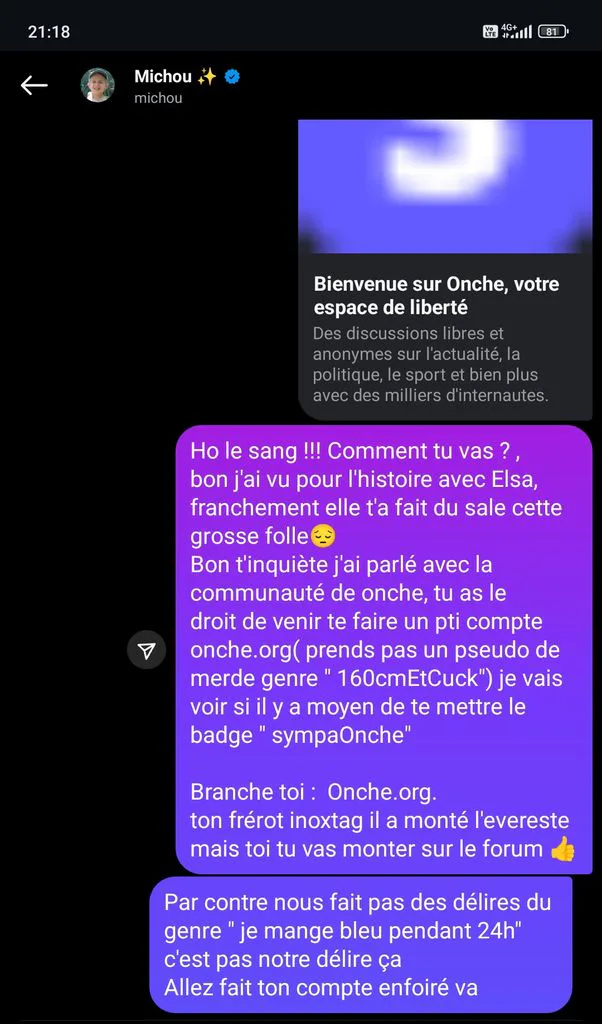
Task: Forward the message with the share icon
Action: click(x=147, y=649)
